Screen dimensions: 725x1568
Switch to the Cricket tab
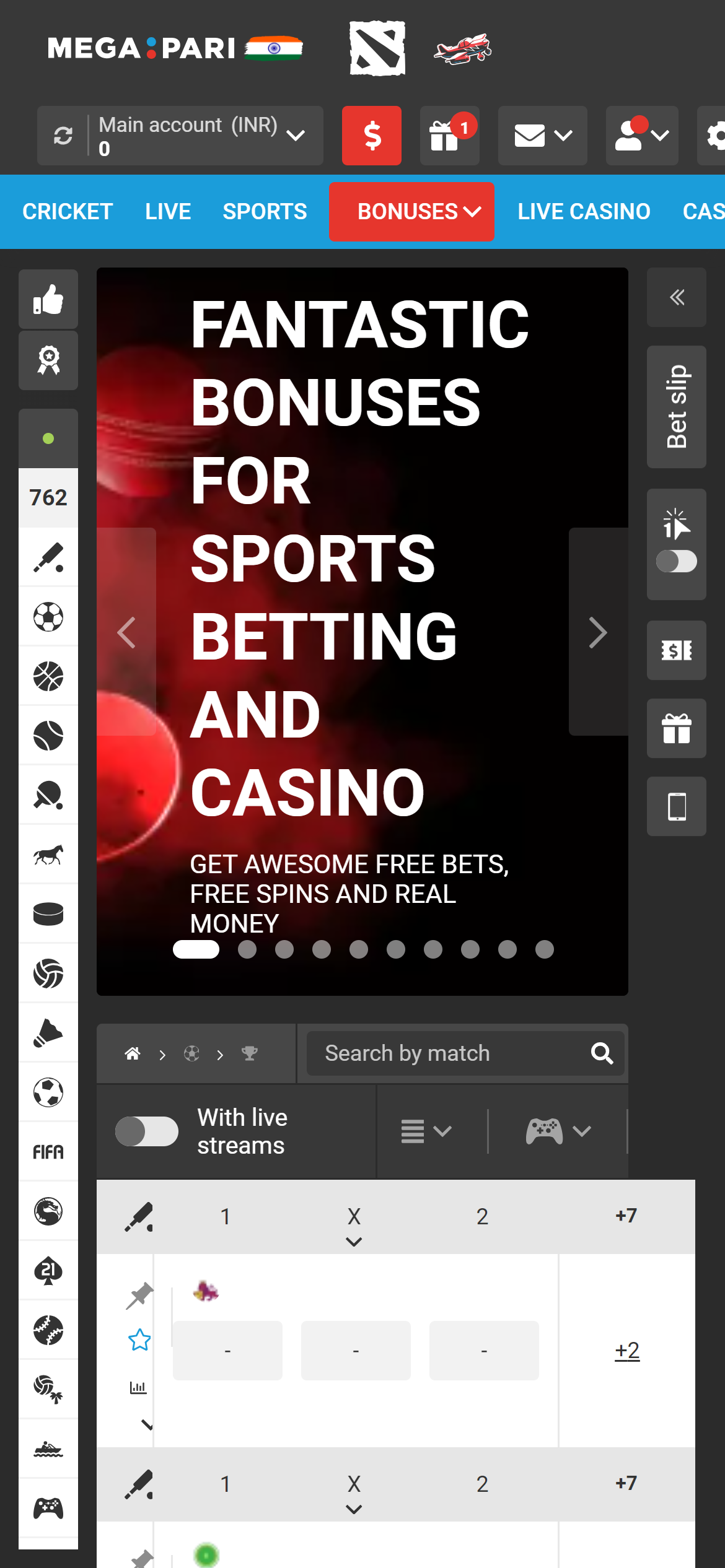[68, 212]
